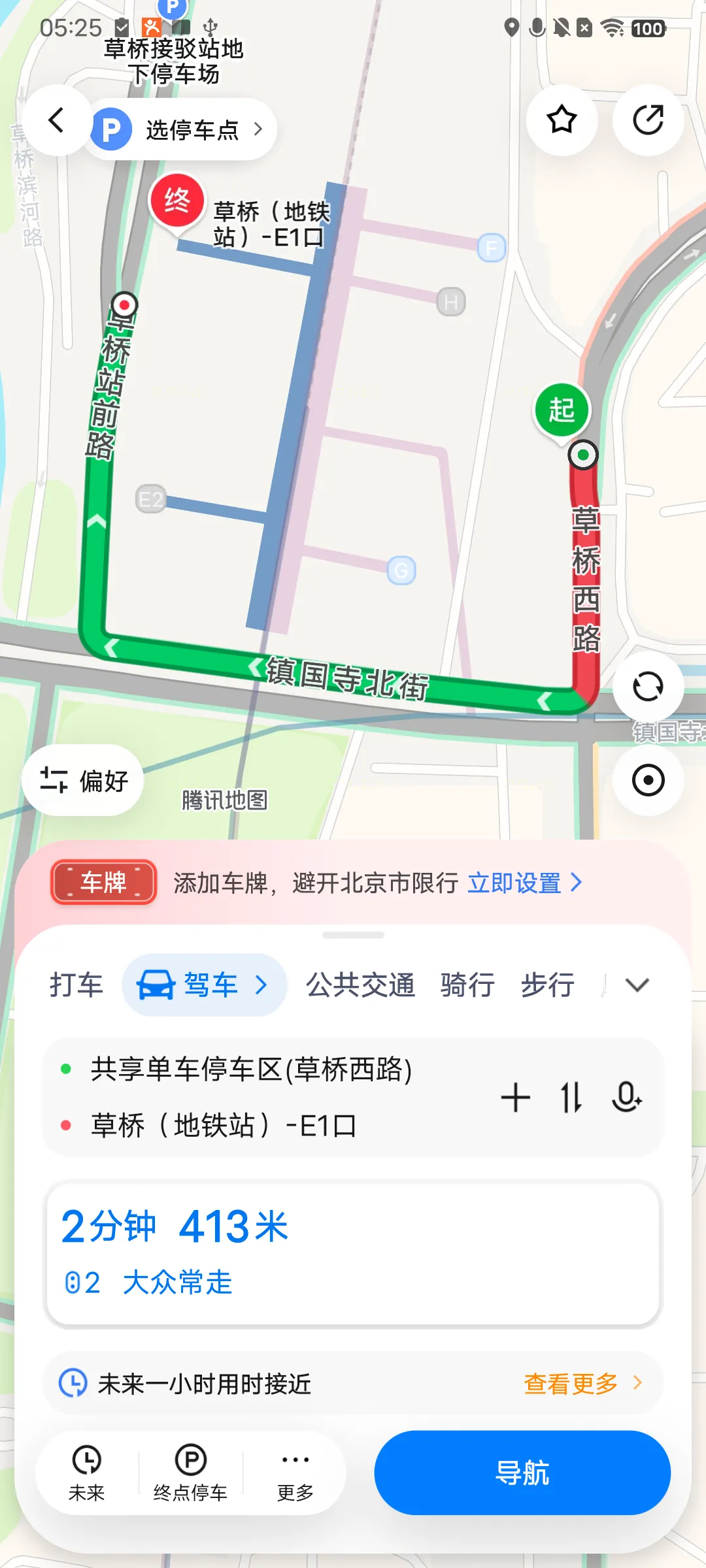Open 偏好 route preferences
The image size is (706, 1568).
[83, 780]
